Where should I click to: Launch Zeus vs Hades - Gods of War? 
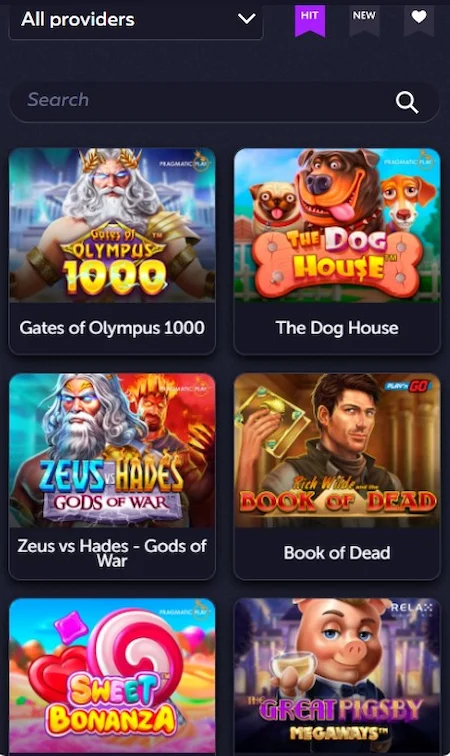[112, 476]
